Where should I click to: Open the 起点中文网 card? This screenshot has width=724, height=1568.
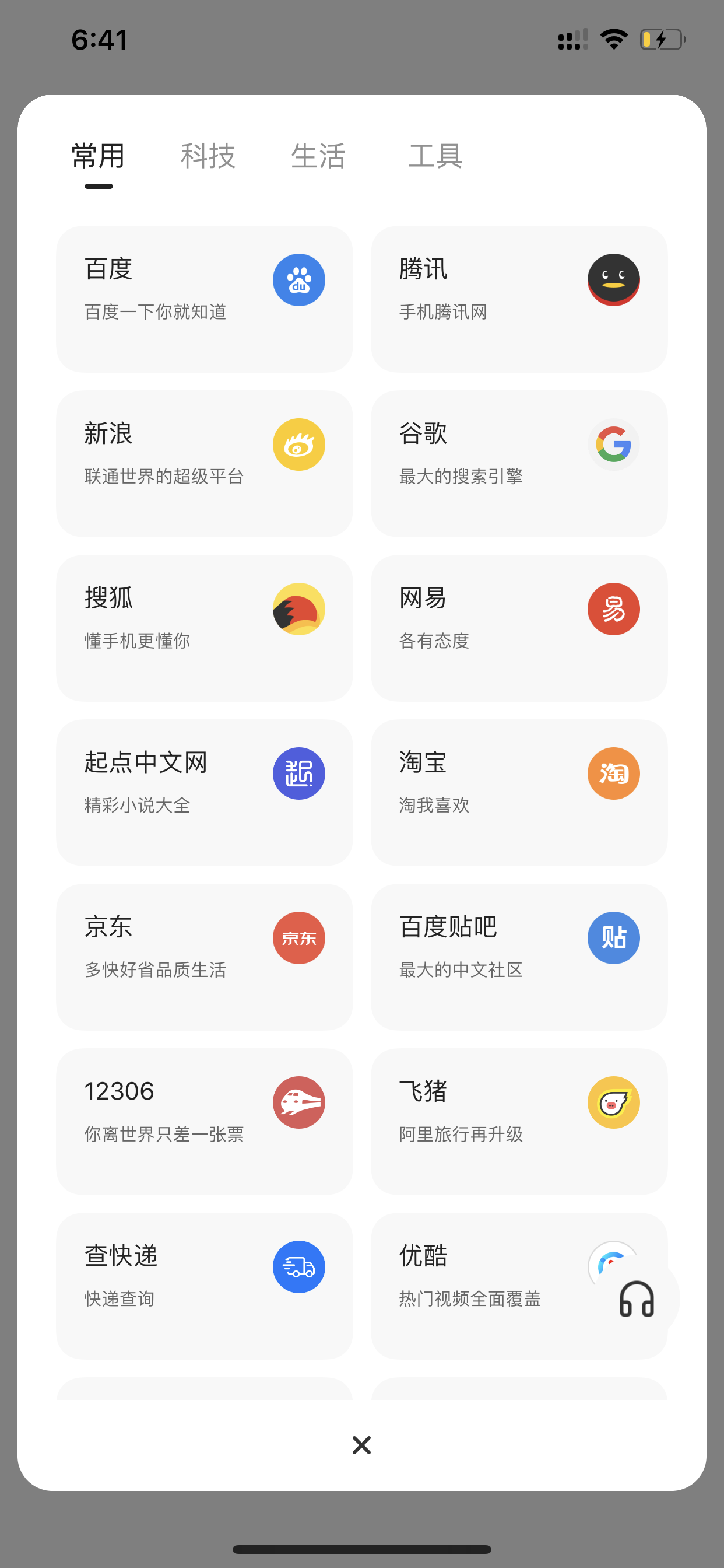coord(205,793)
